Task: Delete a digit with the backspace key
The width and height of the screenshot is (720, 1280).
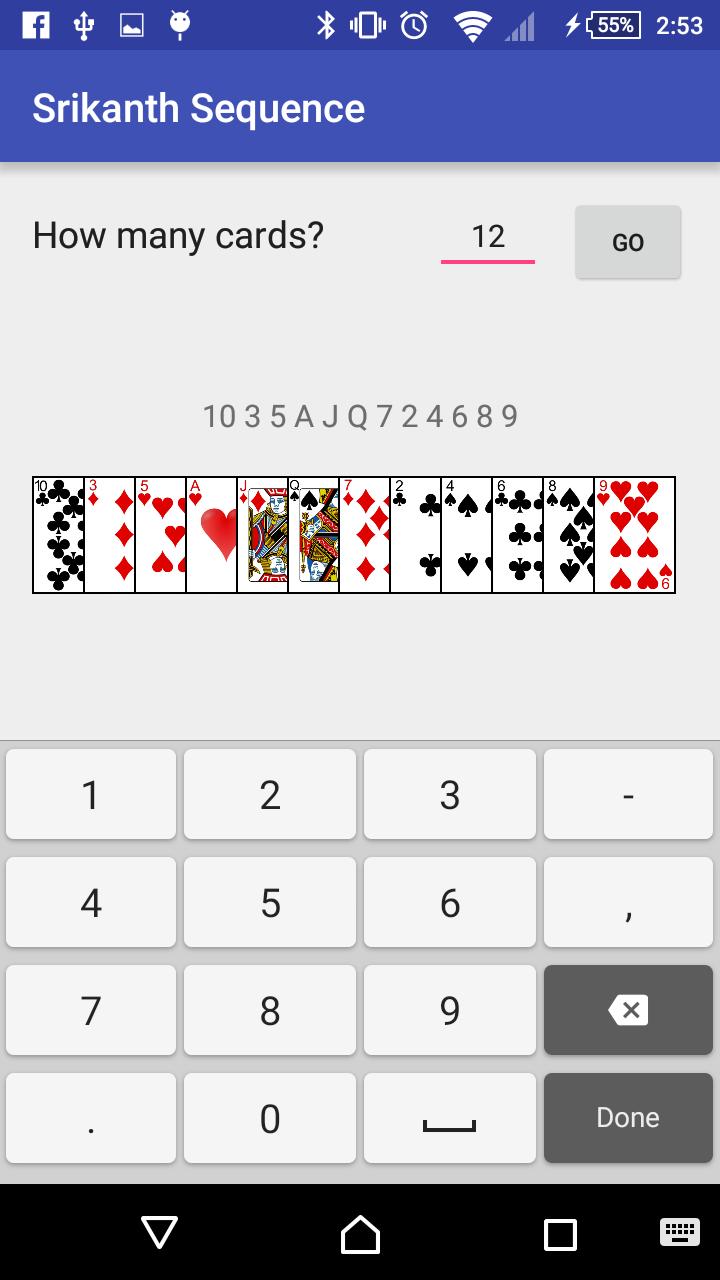Action: (x=628, y=1010)
